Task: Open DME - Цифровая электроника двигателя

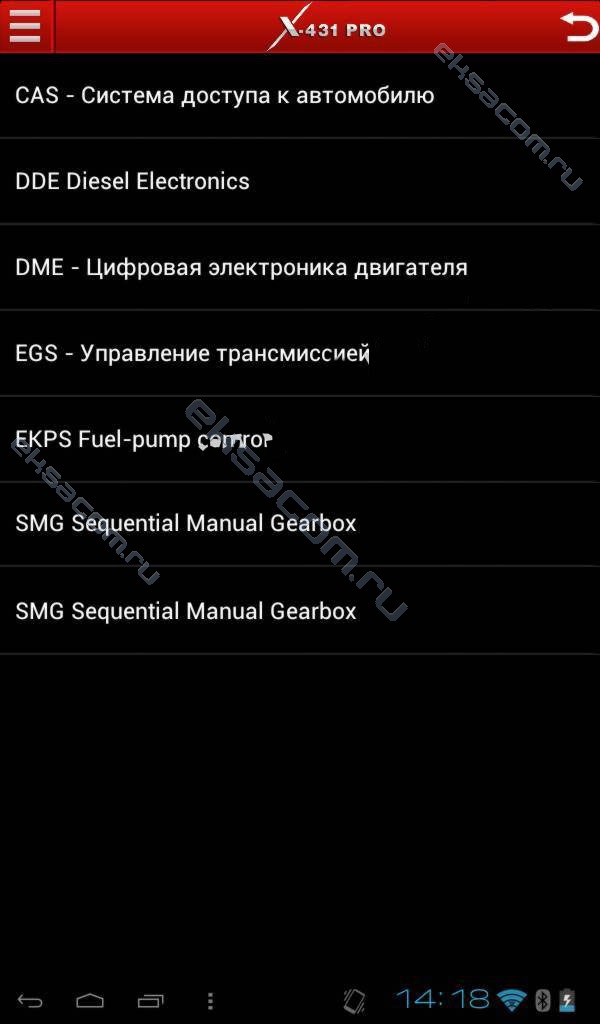Action: pyautogui.click(x=241, y=267)
